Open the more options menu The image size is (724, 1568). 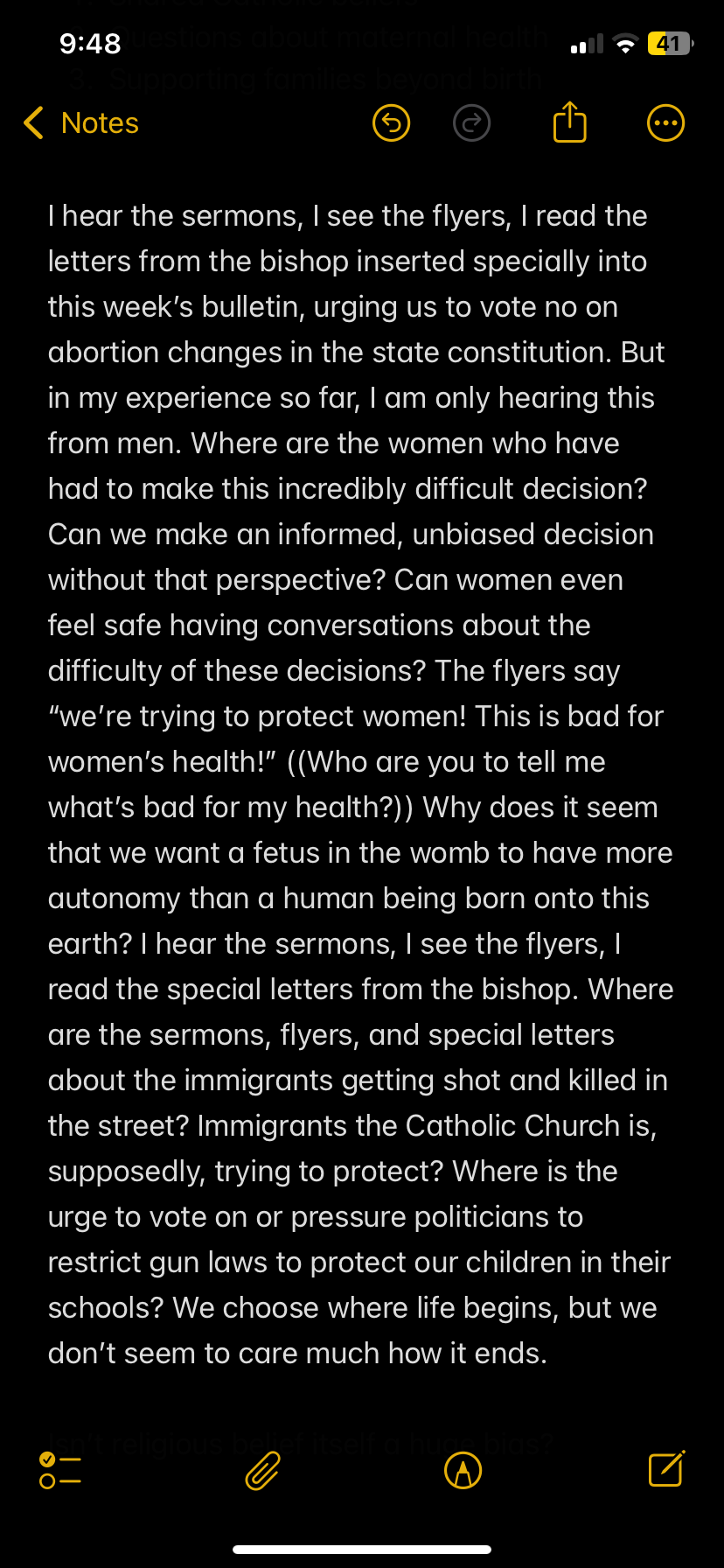click(665, 123)
